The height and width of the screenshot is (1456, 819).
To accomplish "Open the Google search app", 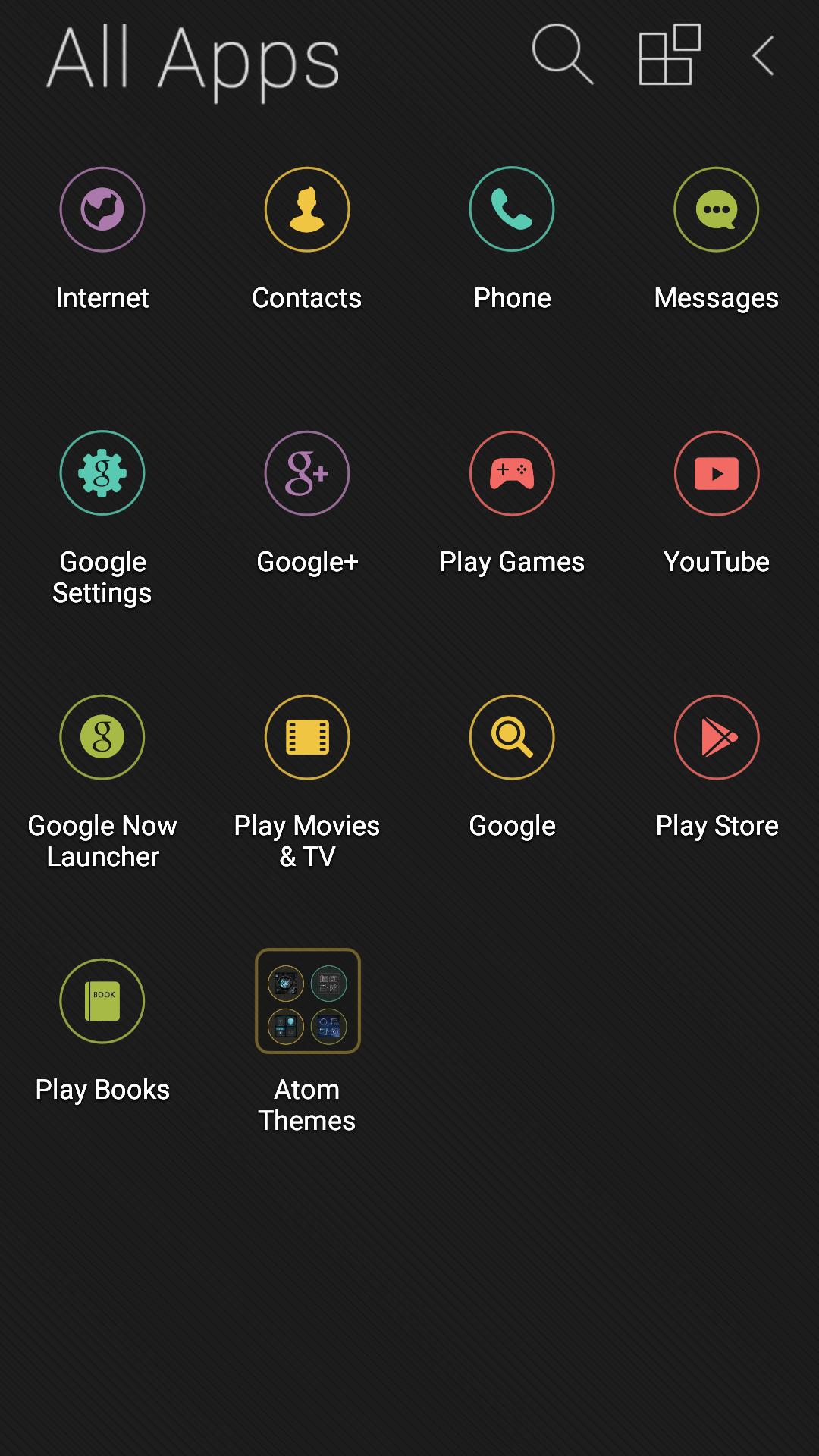I will (512, 737).
